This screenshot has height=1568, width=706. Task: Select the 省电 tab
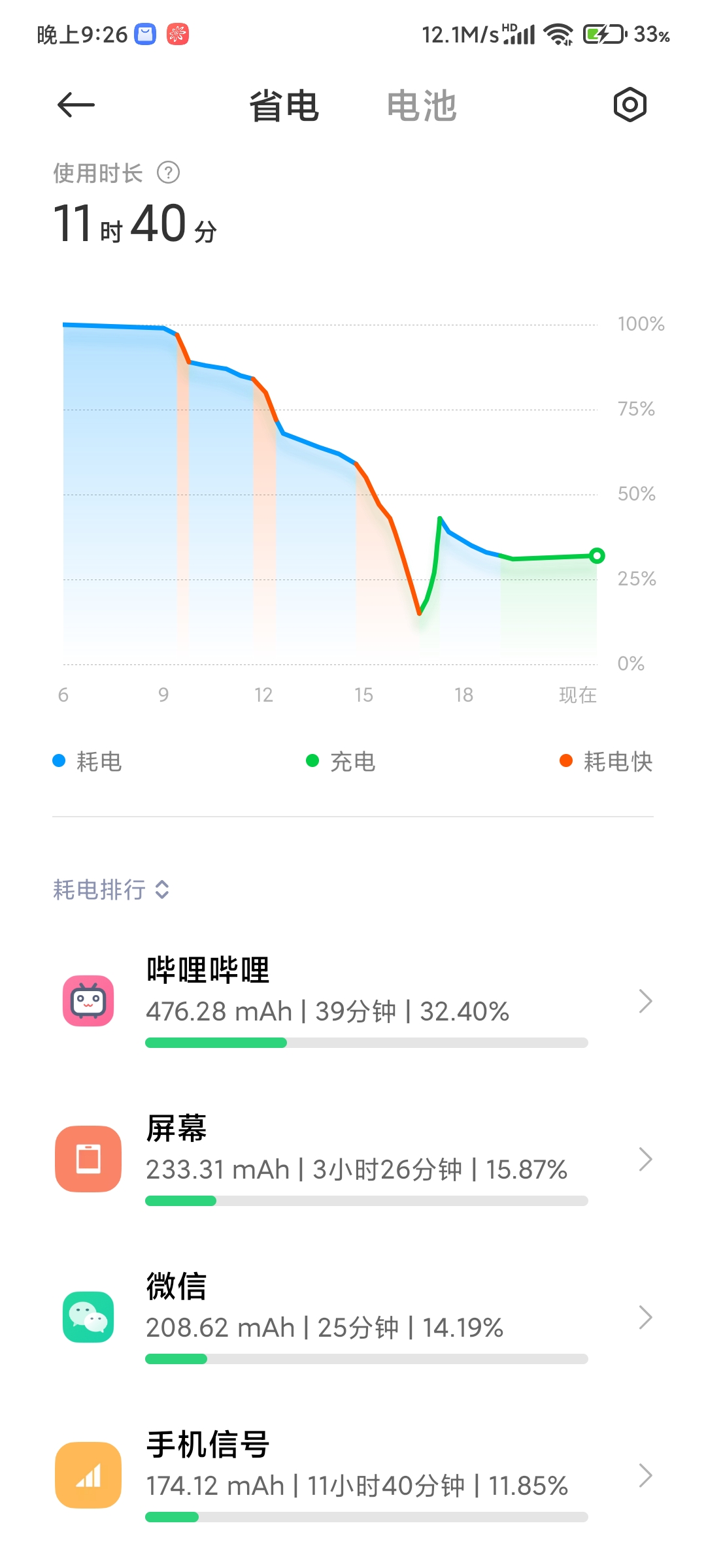point(284,106)
